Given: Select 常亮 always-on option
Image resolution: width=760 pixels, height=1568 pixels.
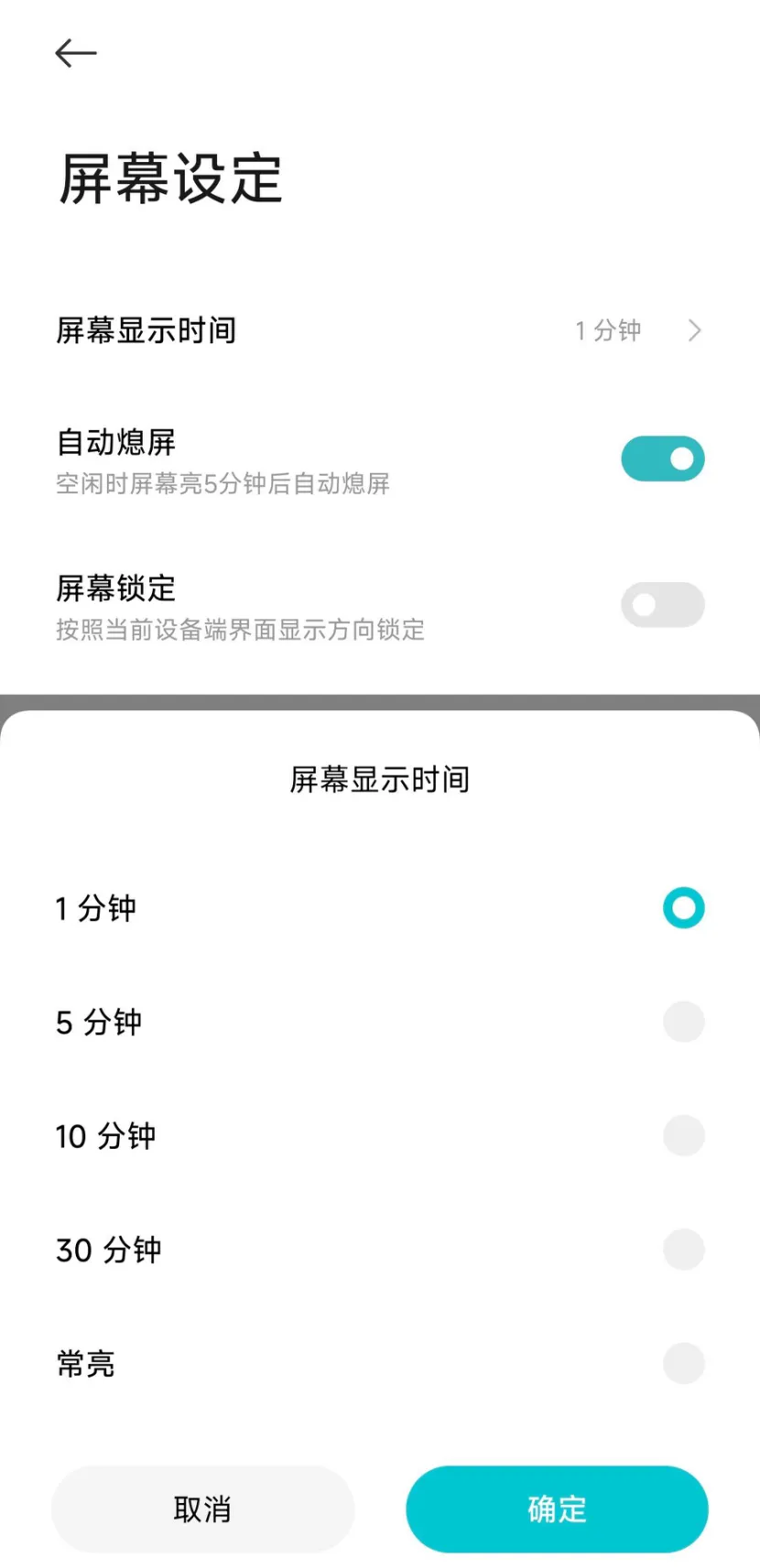Looking at the screenshot, I should [683, 1363].
